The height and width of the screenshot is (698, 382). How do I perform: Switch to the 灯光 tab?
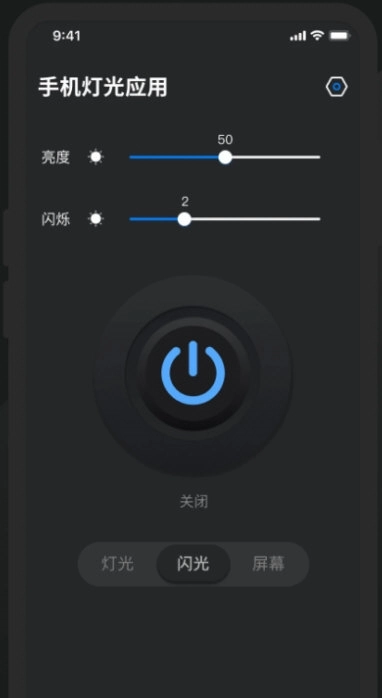pos(118,564)
